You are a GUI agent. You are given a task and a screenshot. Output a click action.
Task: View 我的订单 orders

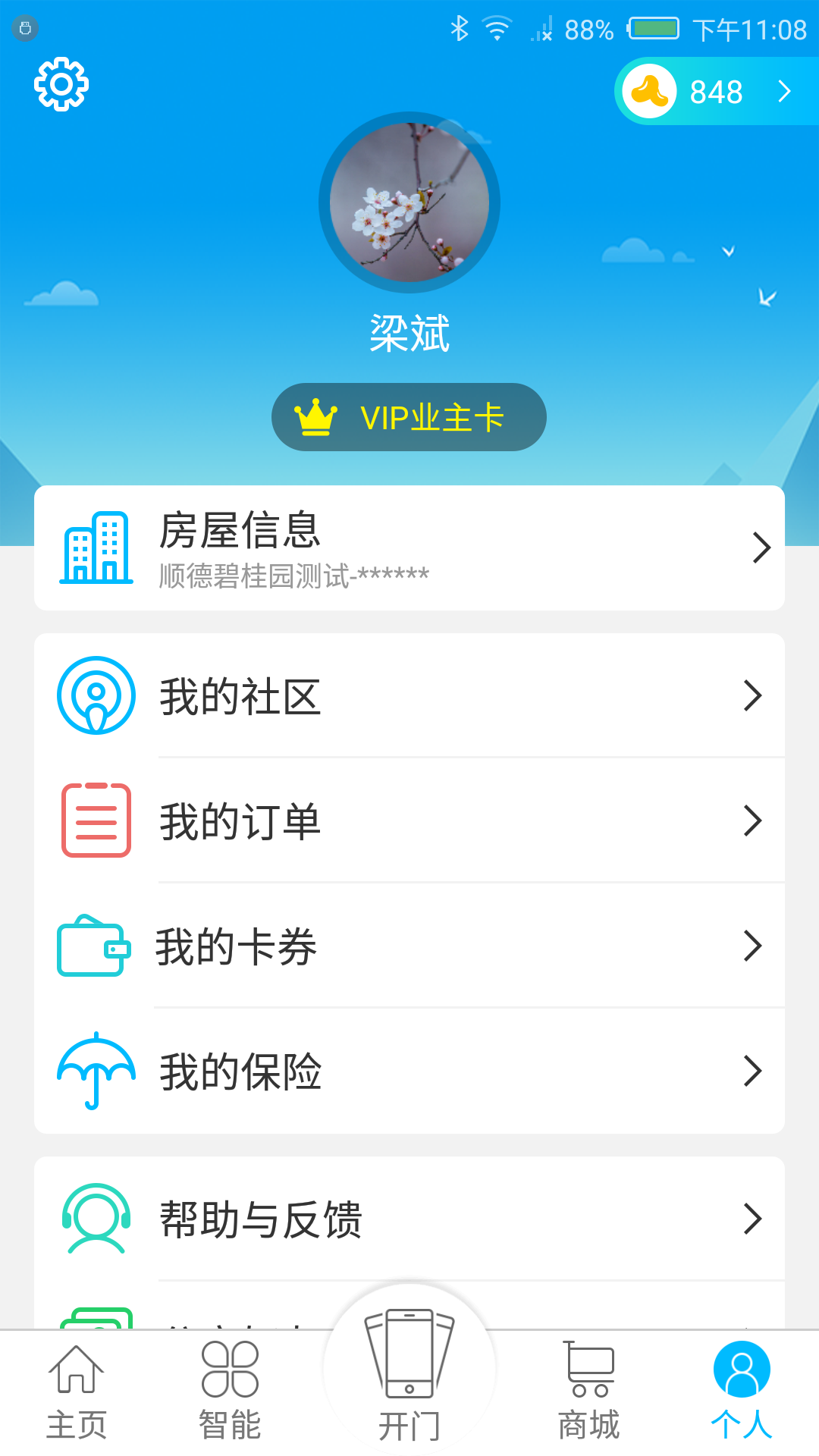pos(409,821)
